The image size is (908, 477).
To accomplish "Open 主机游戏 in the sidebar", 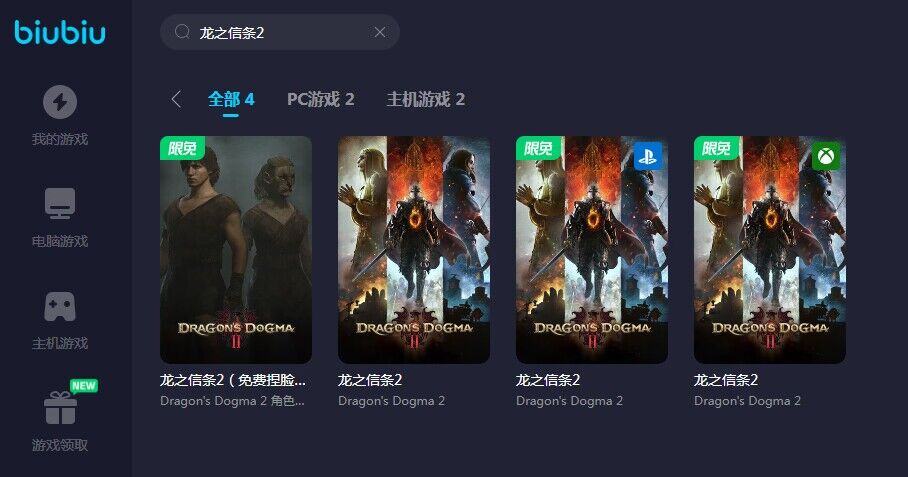I will (60, 319).
